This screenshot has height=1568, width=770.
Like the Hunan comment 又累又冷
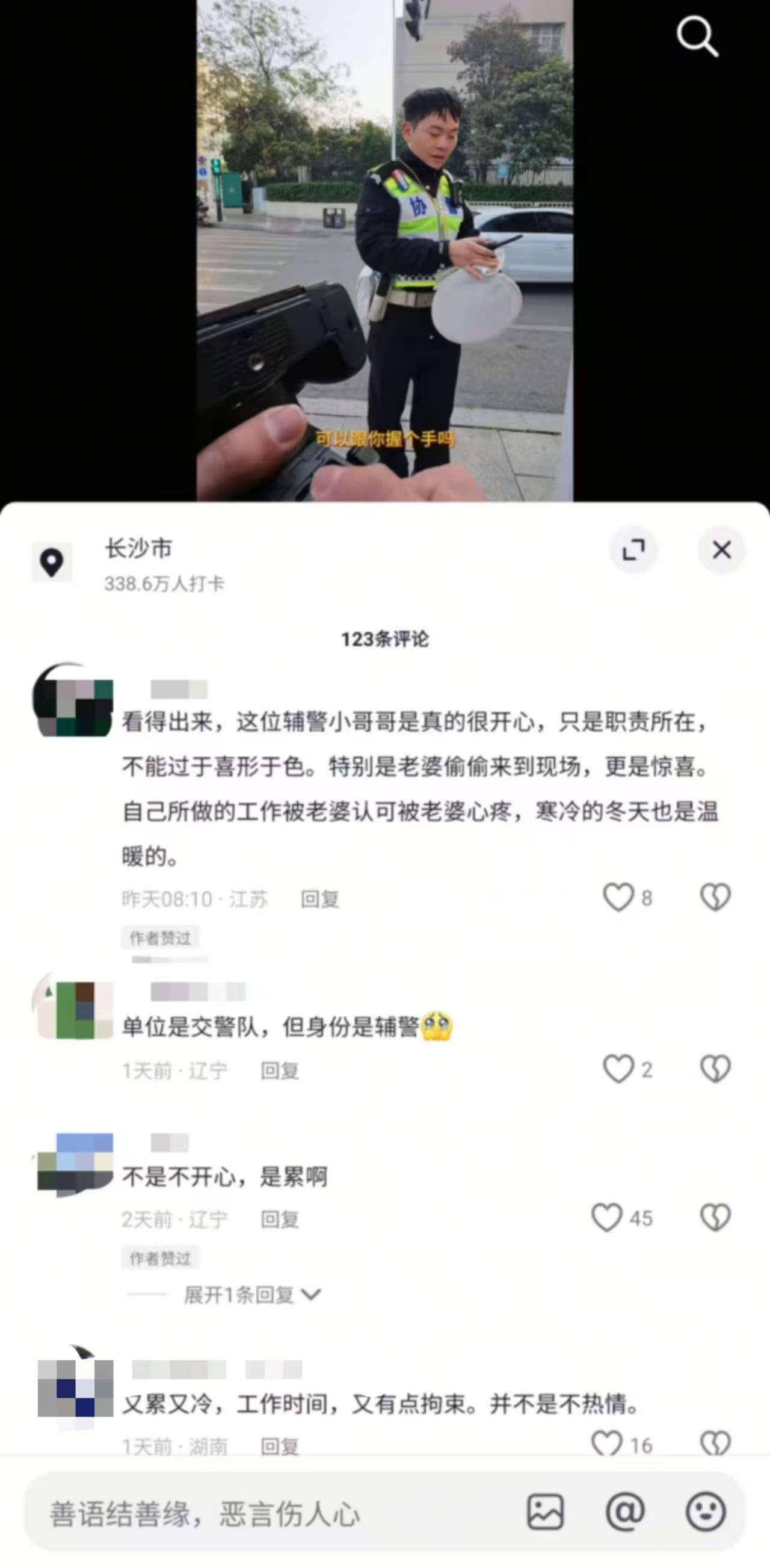click(606, 1444)
